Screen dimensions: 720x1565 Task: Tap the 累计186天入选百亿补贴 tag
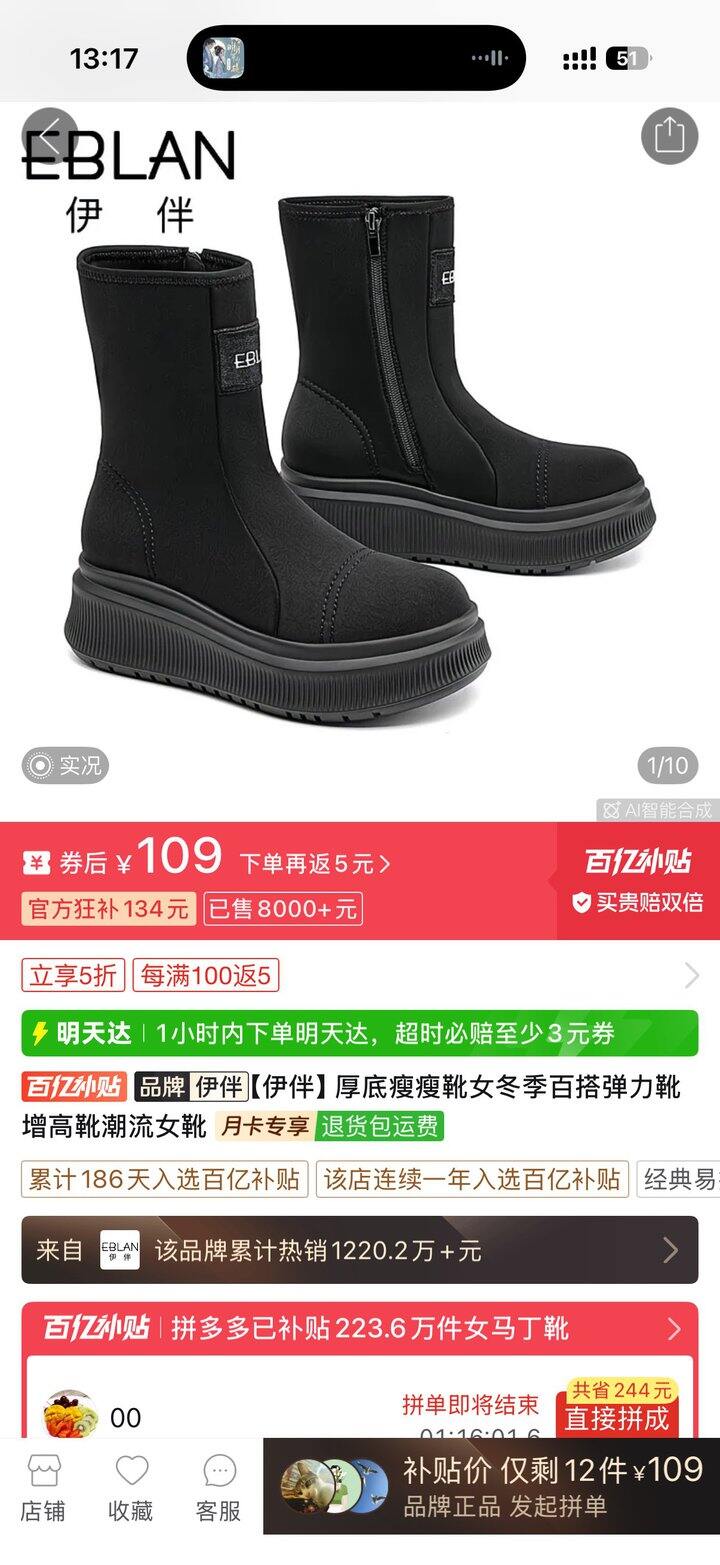(x=165, y=1180)
